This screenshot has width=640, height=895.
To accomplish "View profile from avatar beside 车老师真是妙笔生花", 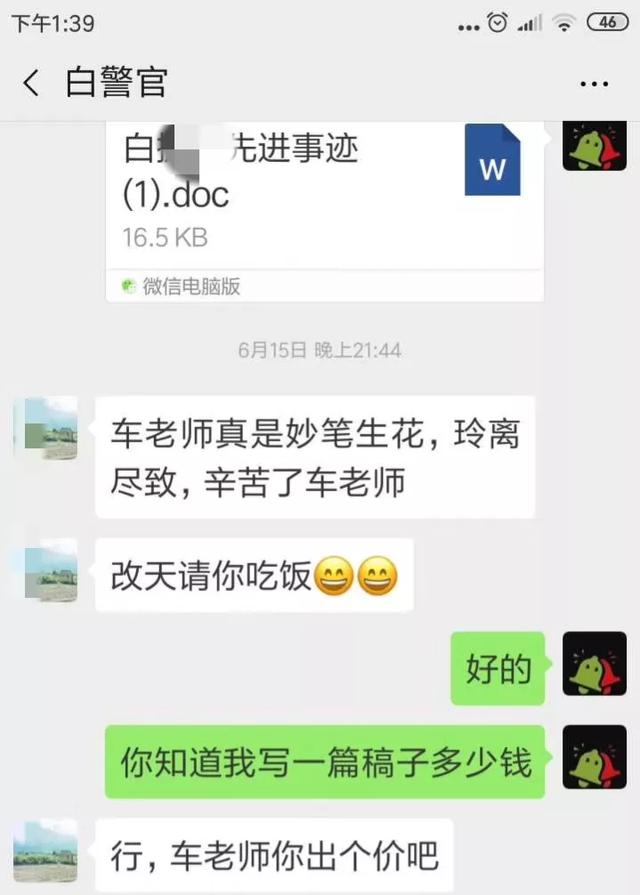I will [50, 427].
